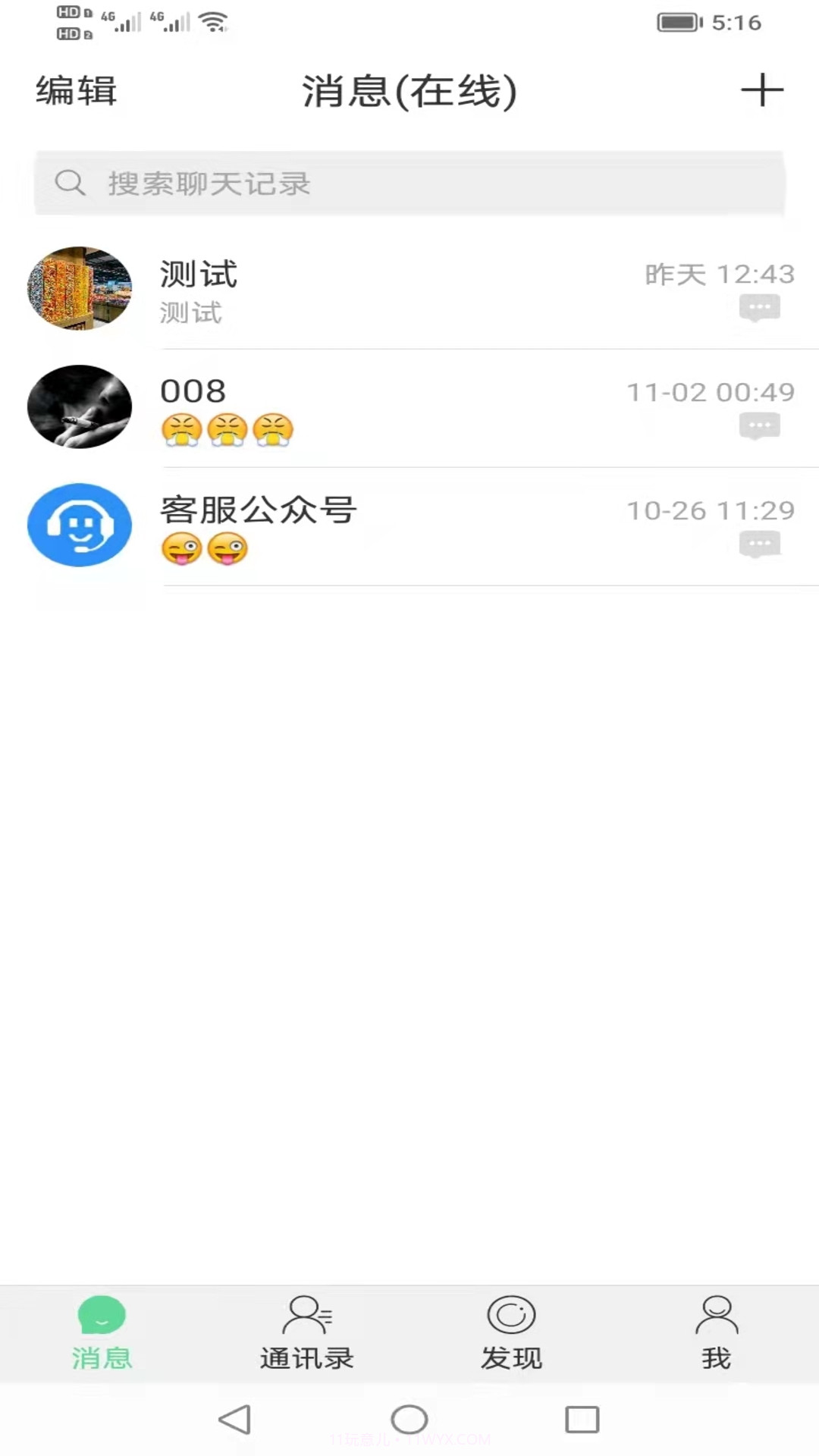This screenshot has height=1456, width=819.
Task: Tap the recent apps square button
Action: (x=581, y=1419)
